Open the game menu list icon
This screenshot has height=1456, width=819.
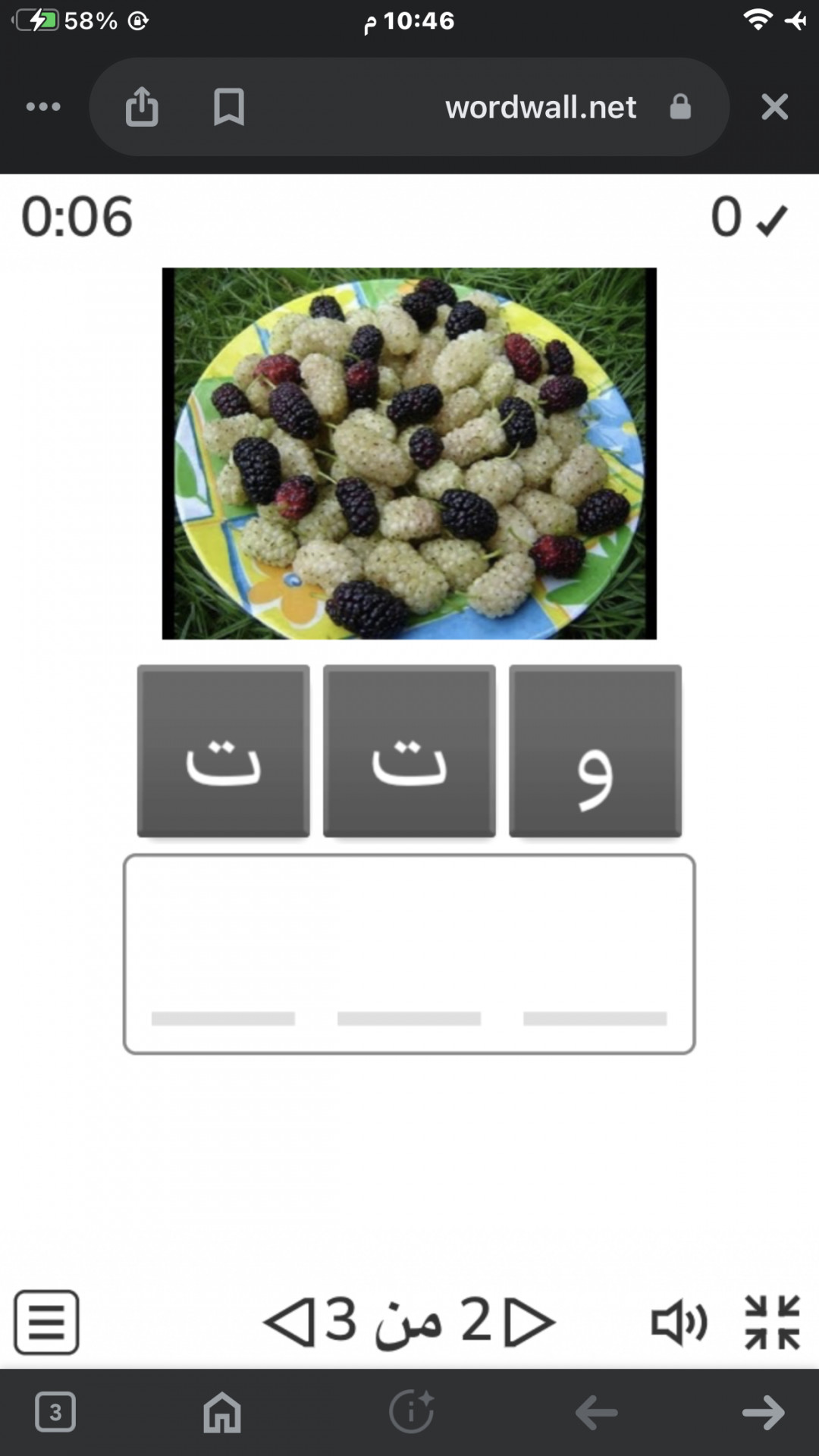[46, 1323]
